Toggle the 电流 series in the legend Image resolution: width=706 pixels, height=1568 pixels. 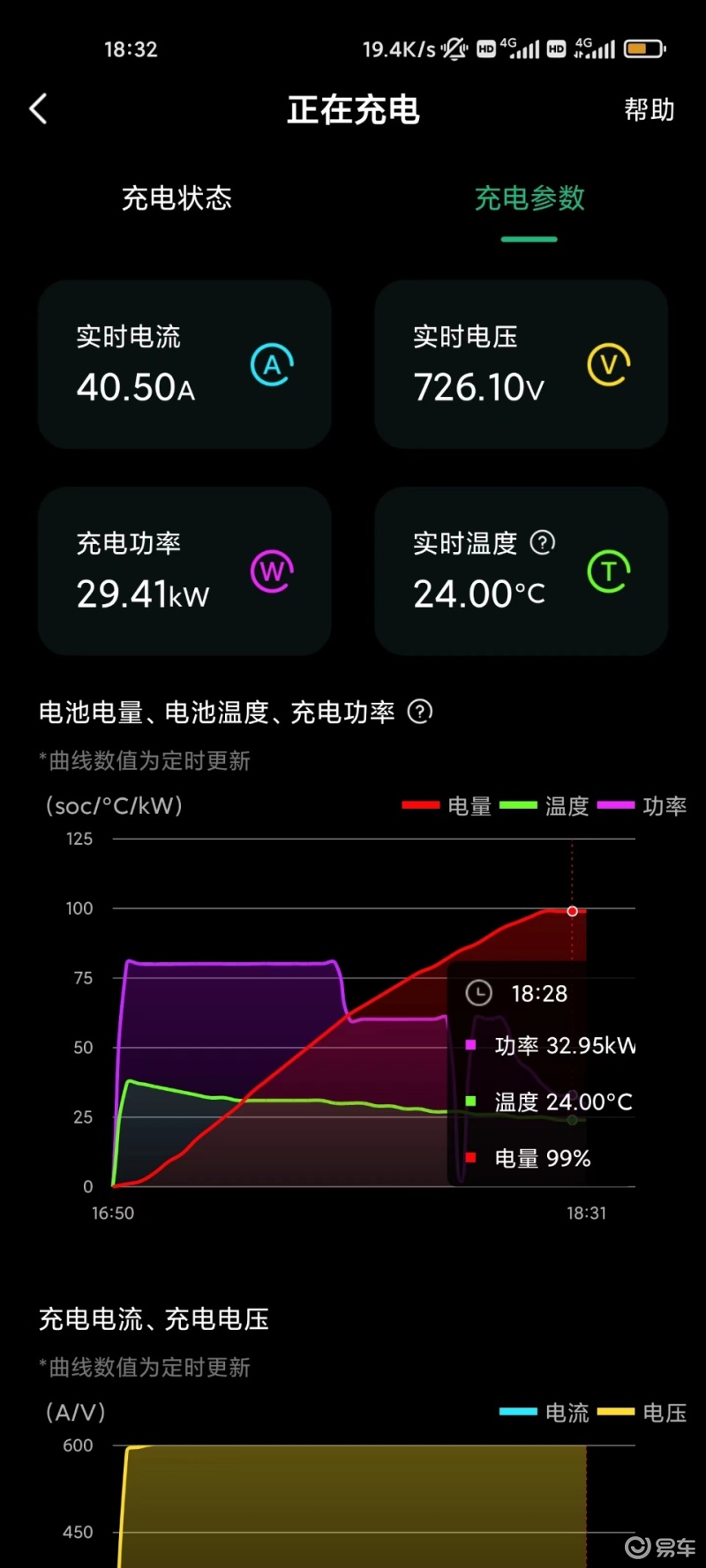[x=545, y=1412]
